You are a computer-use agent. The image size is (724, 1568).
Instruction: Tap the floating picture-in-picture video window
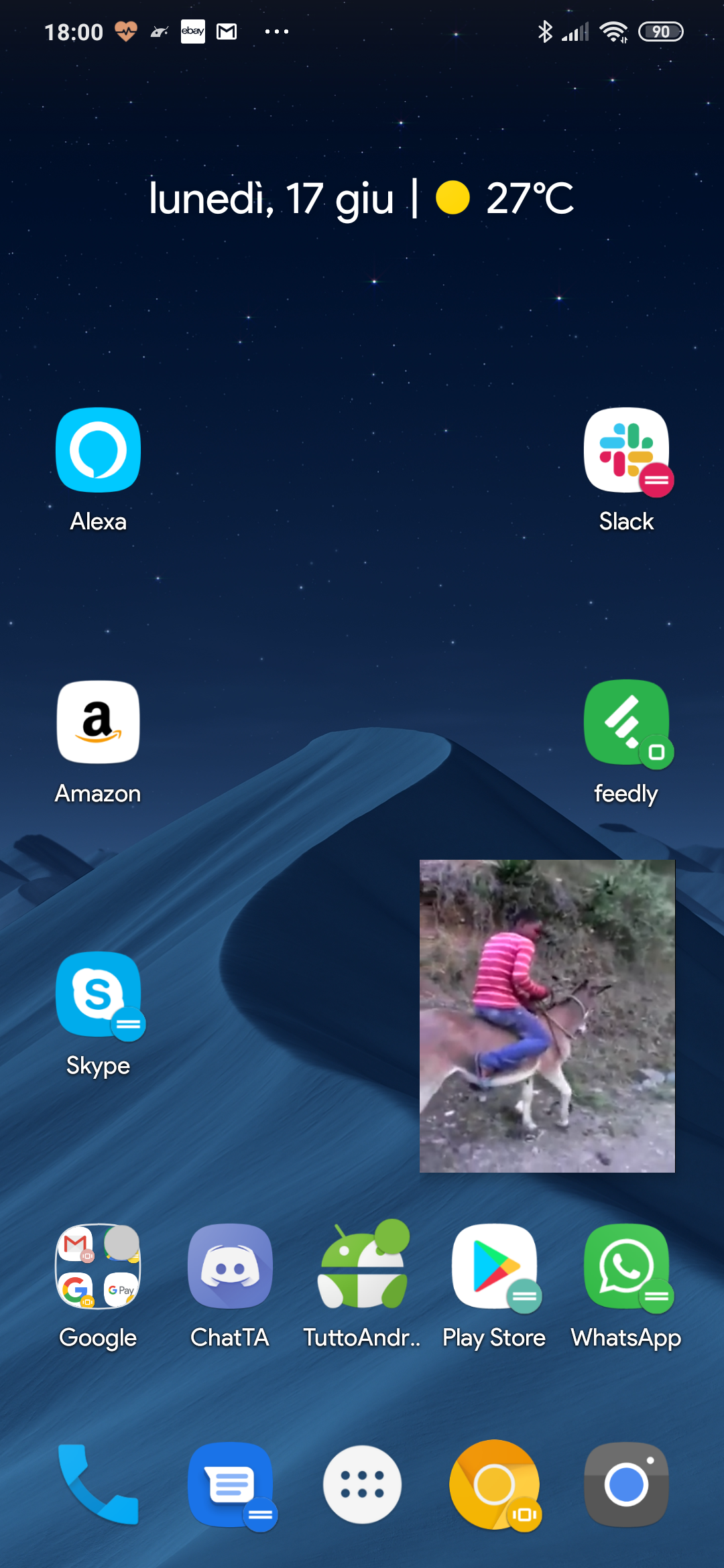pos(547,1016)
